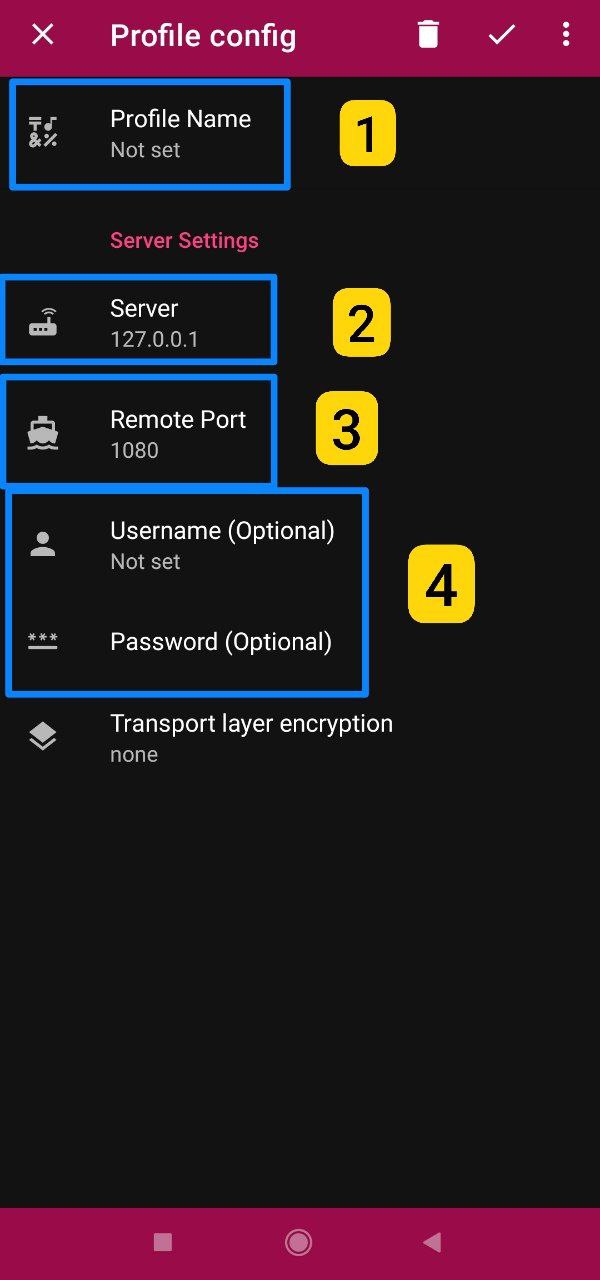
Task: Close the Profile config screen
Action: point(42,35)
